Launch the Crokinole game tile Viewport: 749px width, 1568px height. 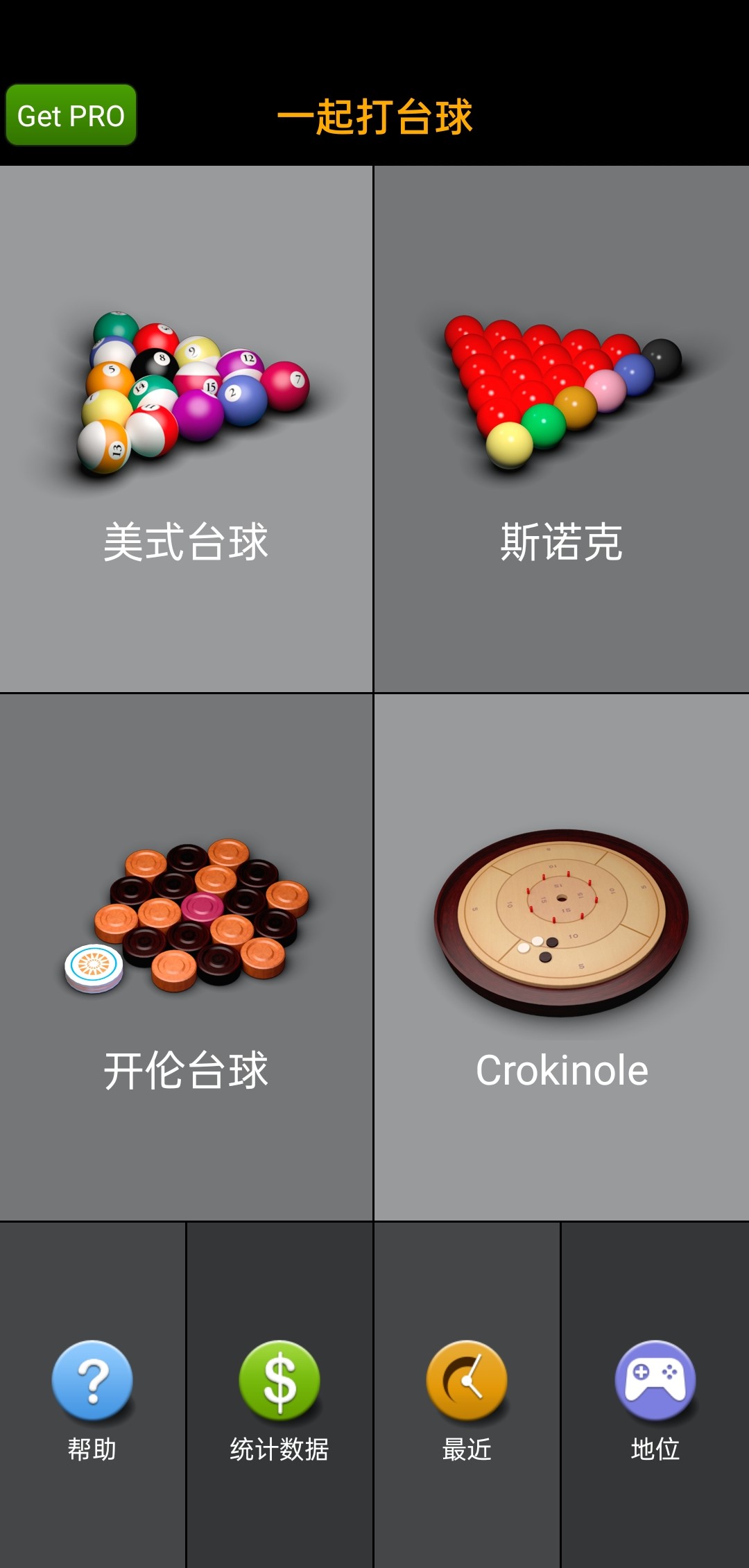pyautogui.click(x=561, y=957)
